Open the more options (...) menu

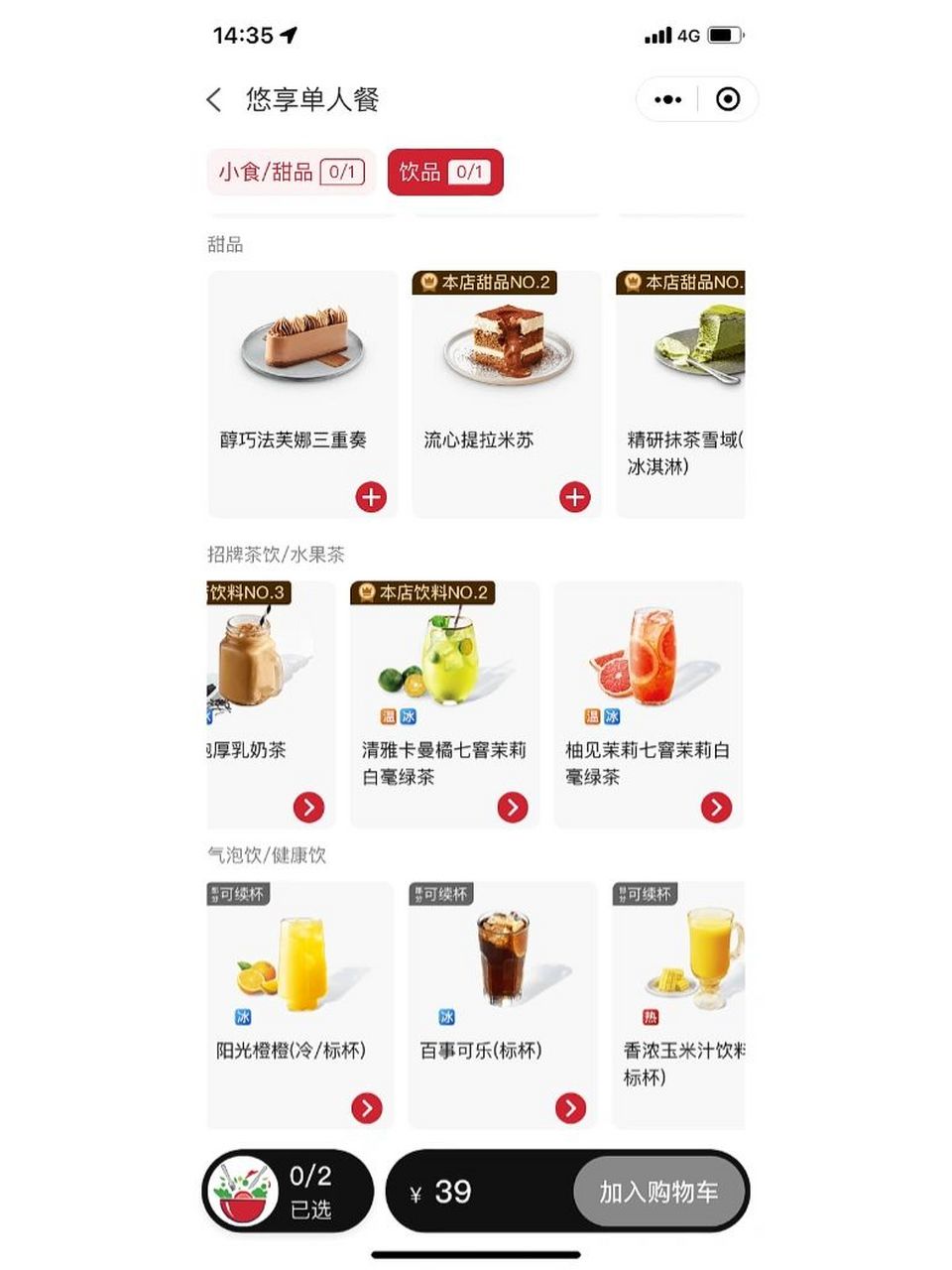click(x=666, y=99)
